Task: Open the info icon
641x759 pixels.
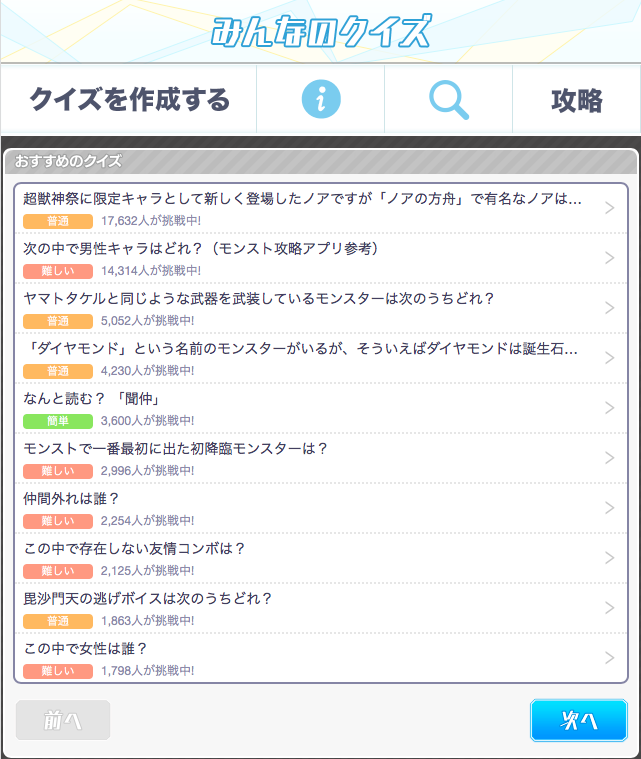Action: tap(321, 100)
